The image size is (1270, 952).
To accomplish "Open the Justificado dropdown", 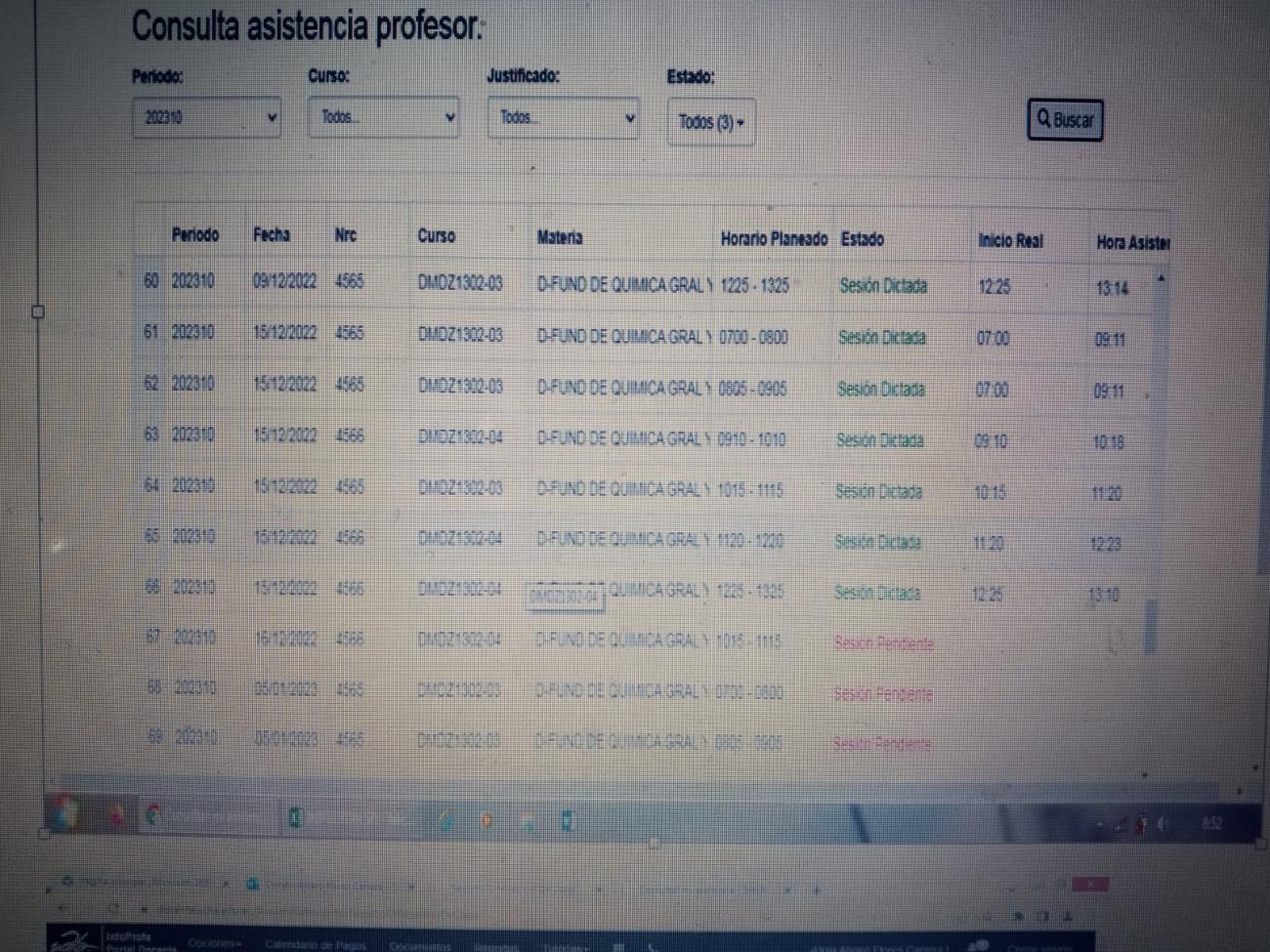I will coord(563,119).
